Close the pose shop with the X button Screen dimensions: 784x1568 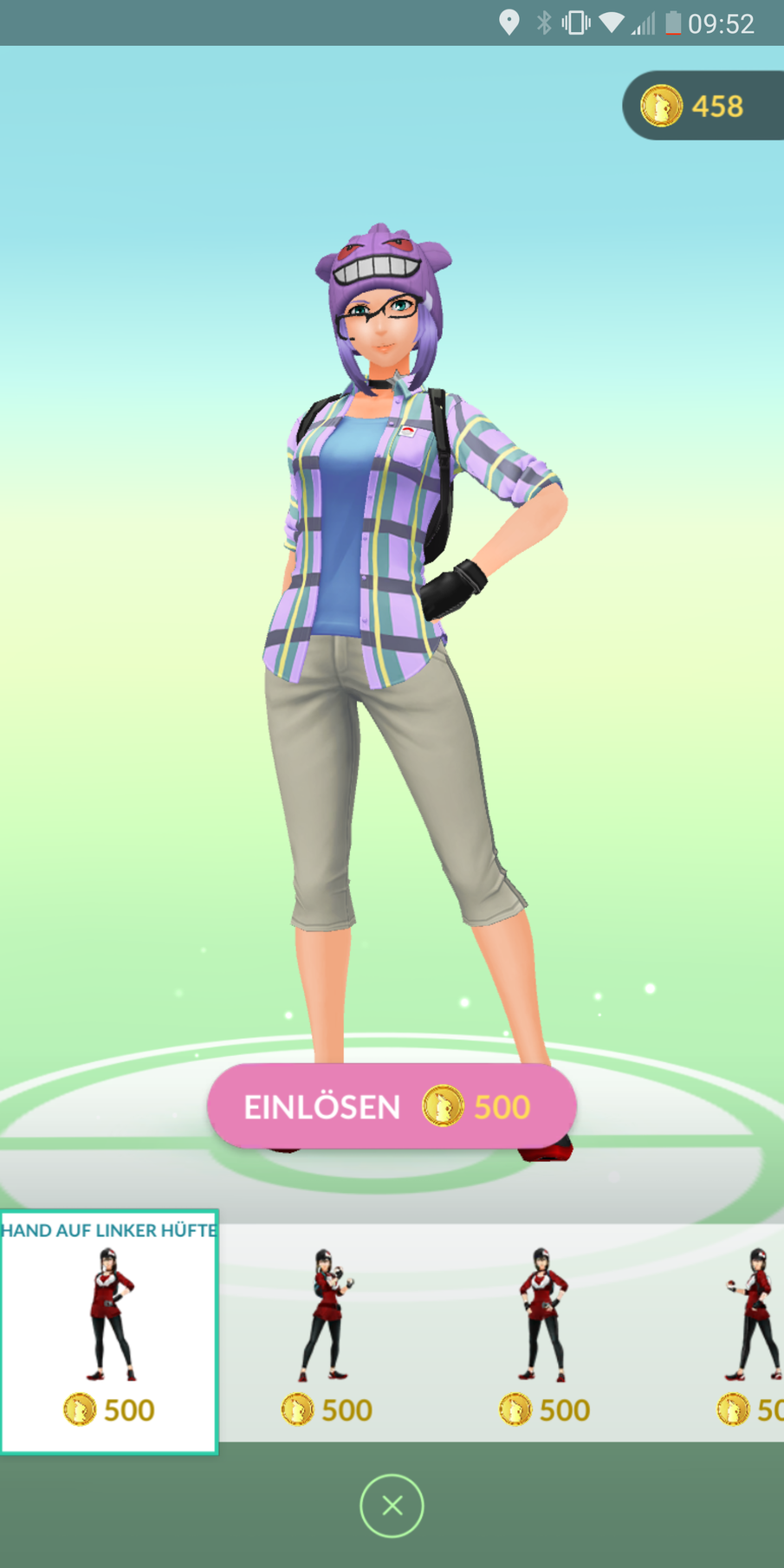[392, 1506]
